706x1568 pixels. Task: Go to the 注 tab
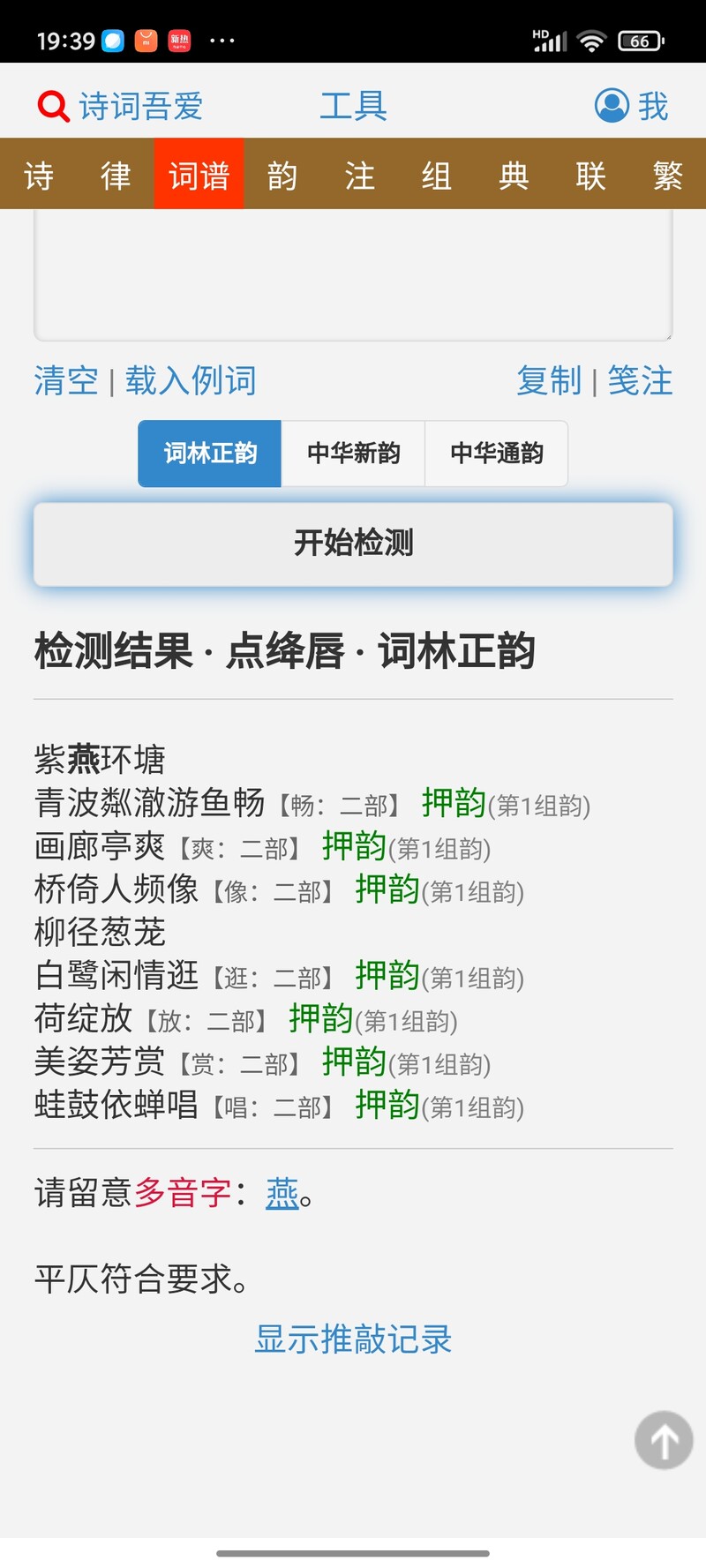click(359, 175)
